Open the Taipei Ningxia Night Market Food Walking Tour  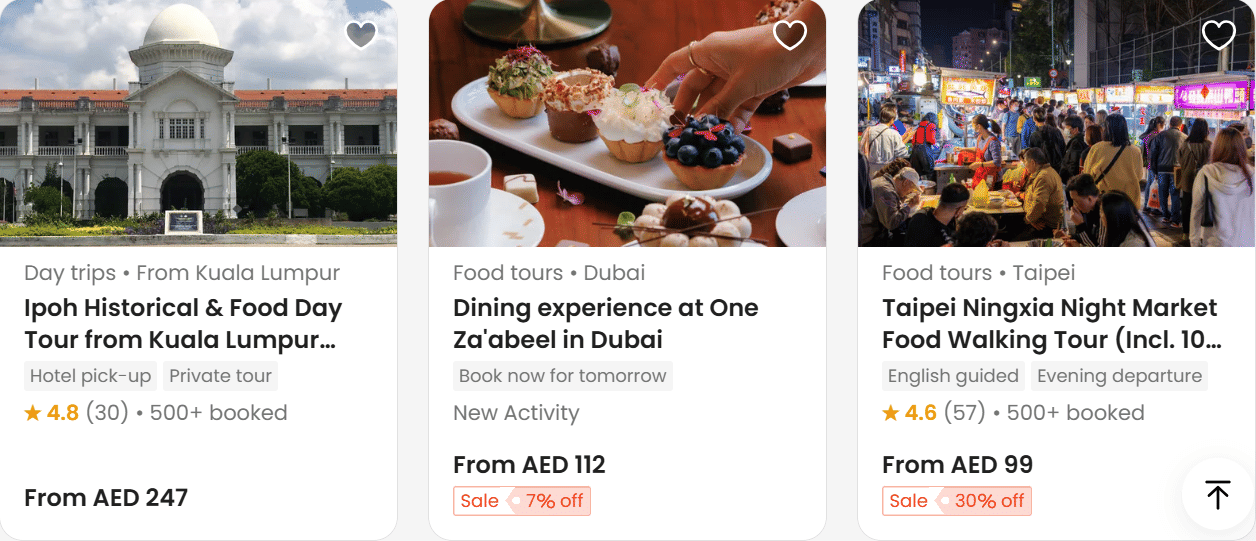point(1050,324)
